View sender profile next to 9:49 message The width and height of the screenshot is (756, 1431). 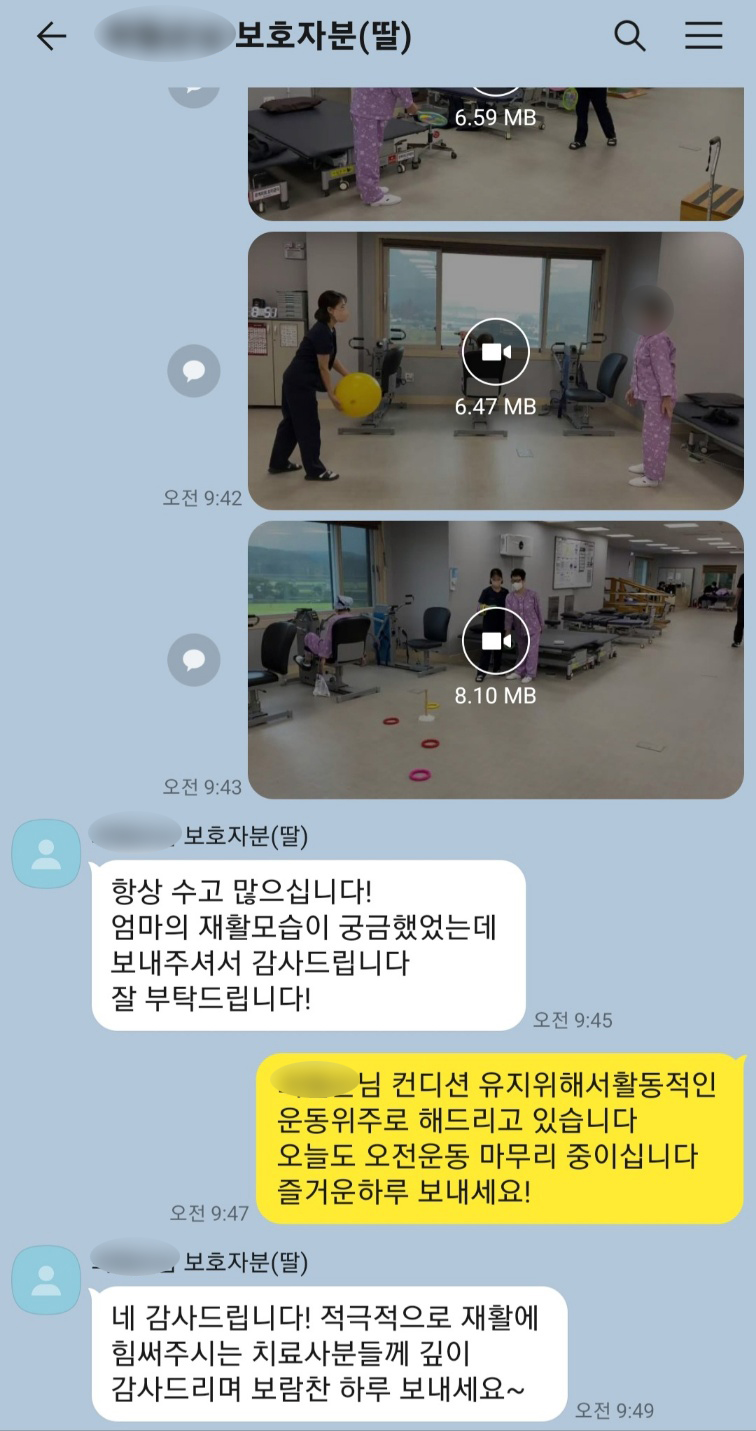[x=46, y=1279]
